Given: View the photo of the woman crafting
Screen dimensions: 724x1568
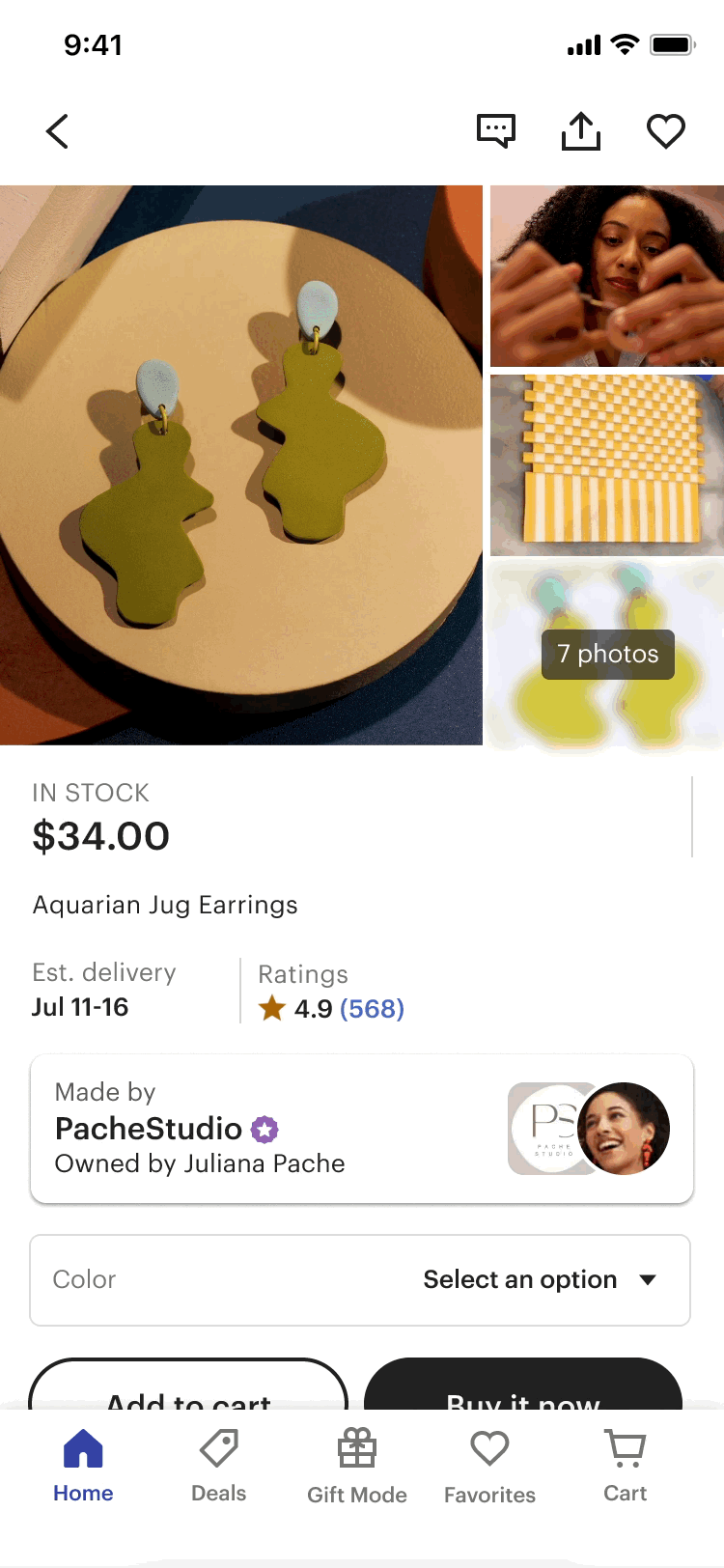Looking at the screenshot, I should [x=607, y=276].
